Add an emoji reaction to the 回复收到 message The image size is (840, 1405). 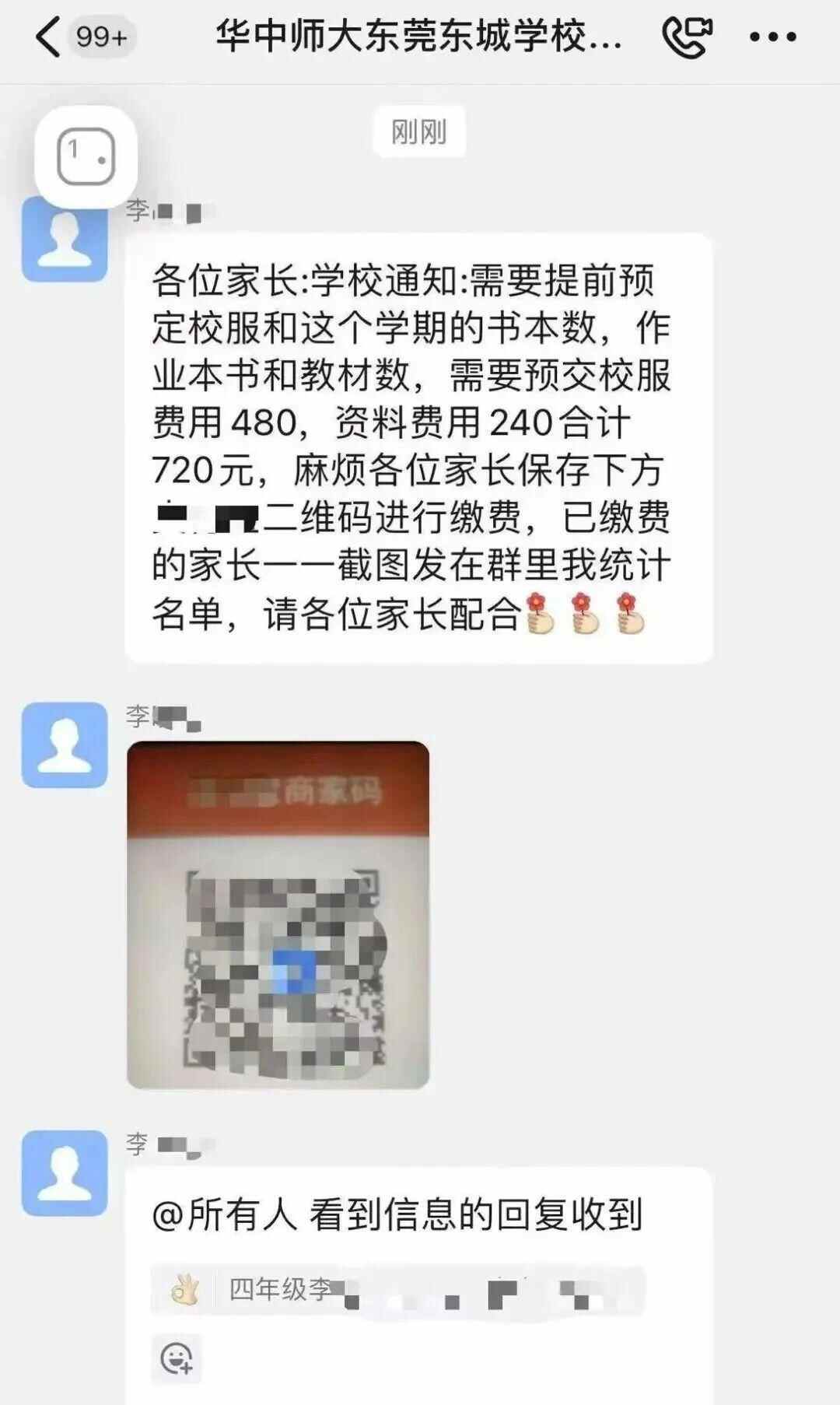pos(177,1358)
